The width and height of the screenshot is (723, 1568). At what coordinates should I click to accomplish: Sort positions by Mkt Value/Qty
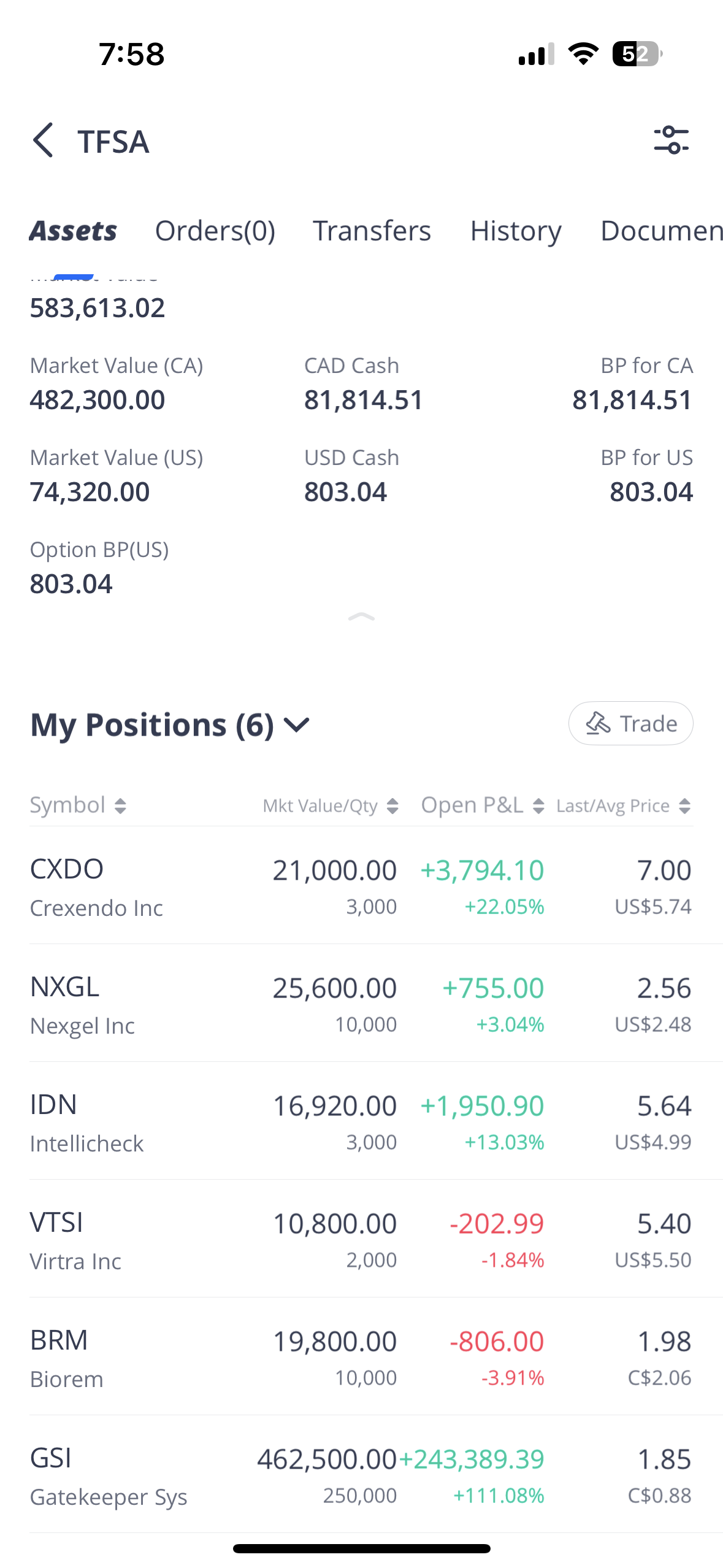point(331,806)
